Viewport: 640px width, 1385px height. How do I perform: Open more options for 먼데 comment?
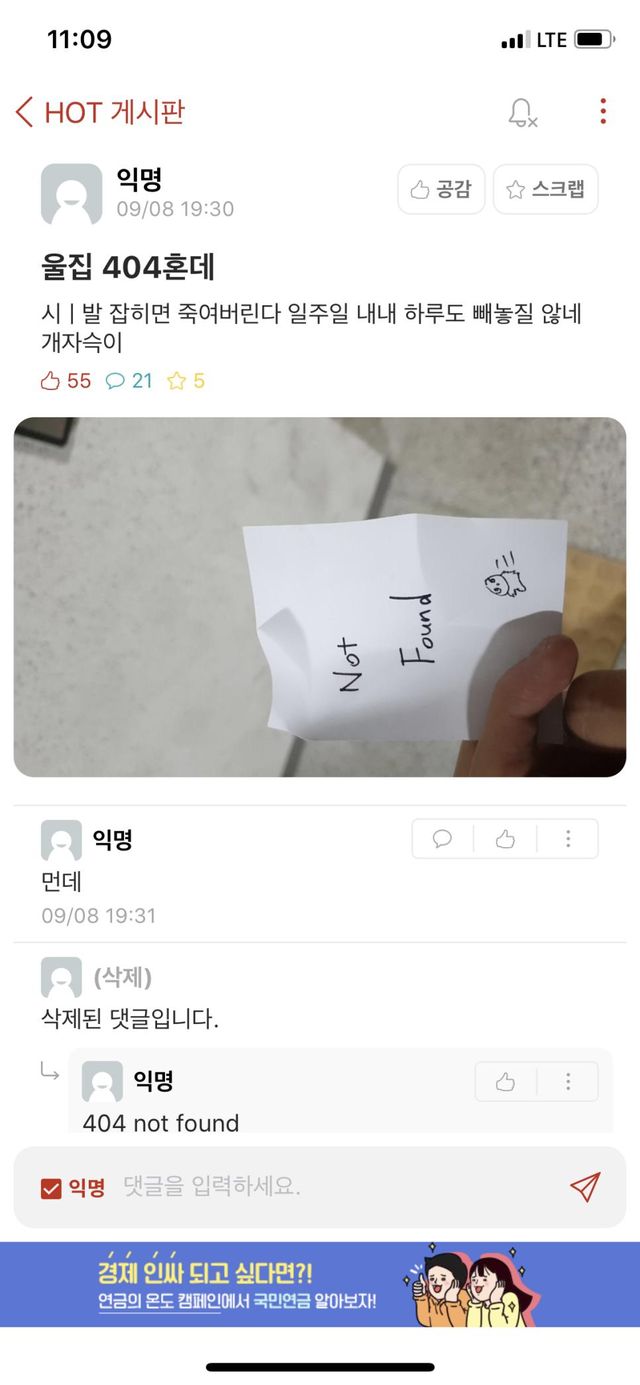(568, 839)
